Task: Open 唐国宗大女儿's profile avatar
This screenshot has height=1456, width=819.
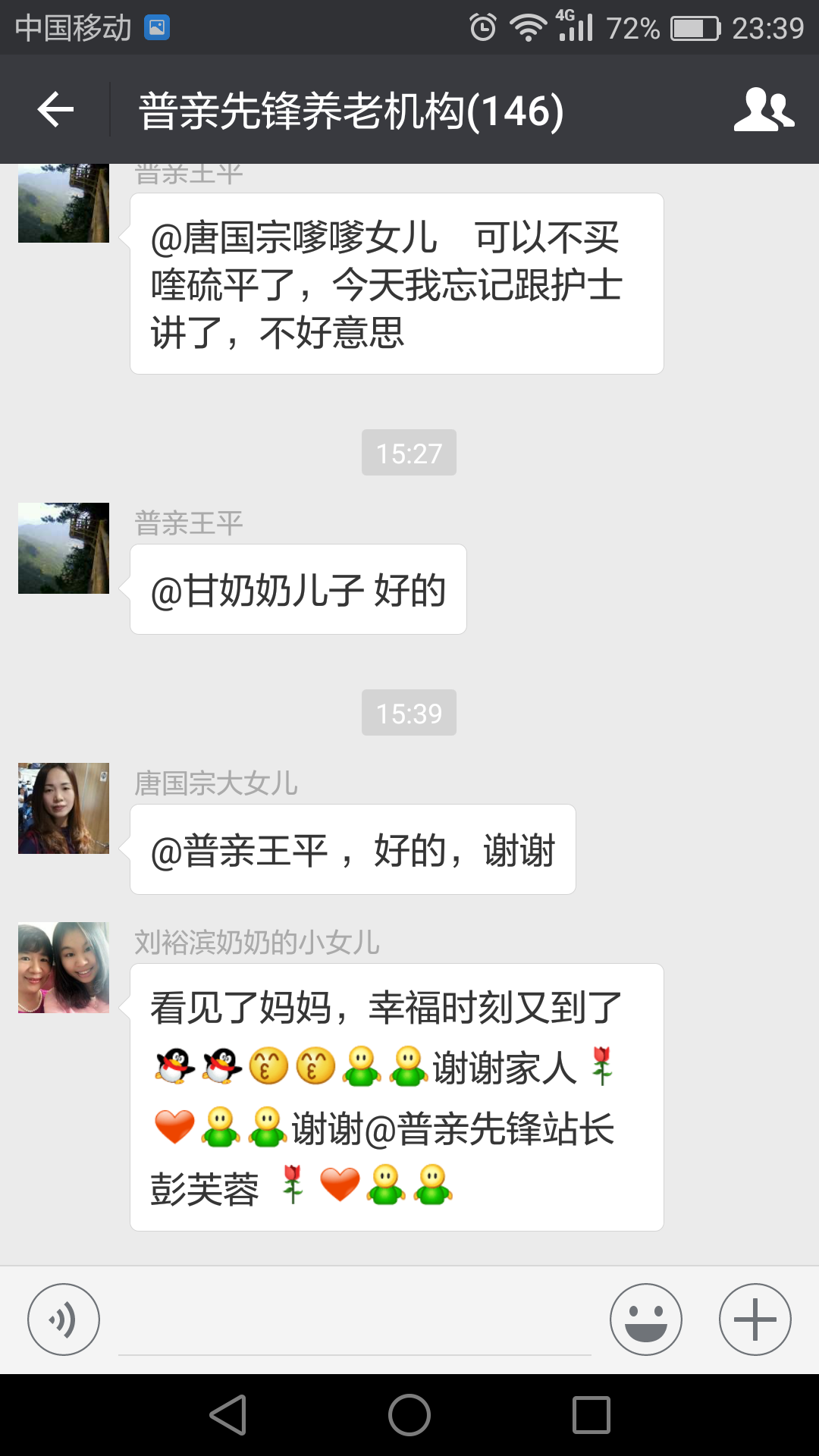Action: click(64, 808)
